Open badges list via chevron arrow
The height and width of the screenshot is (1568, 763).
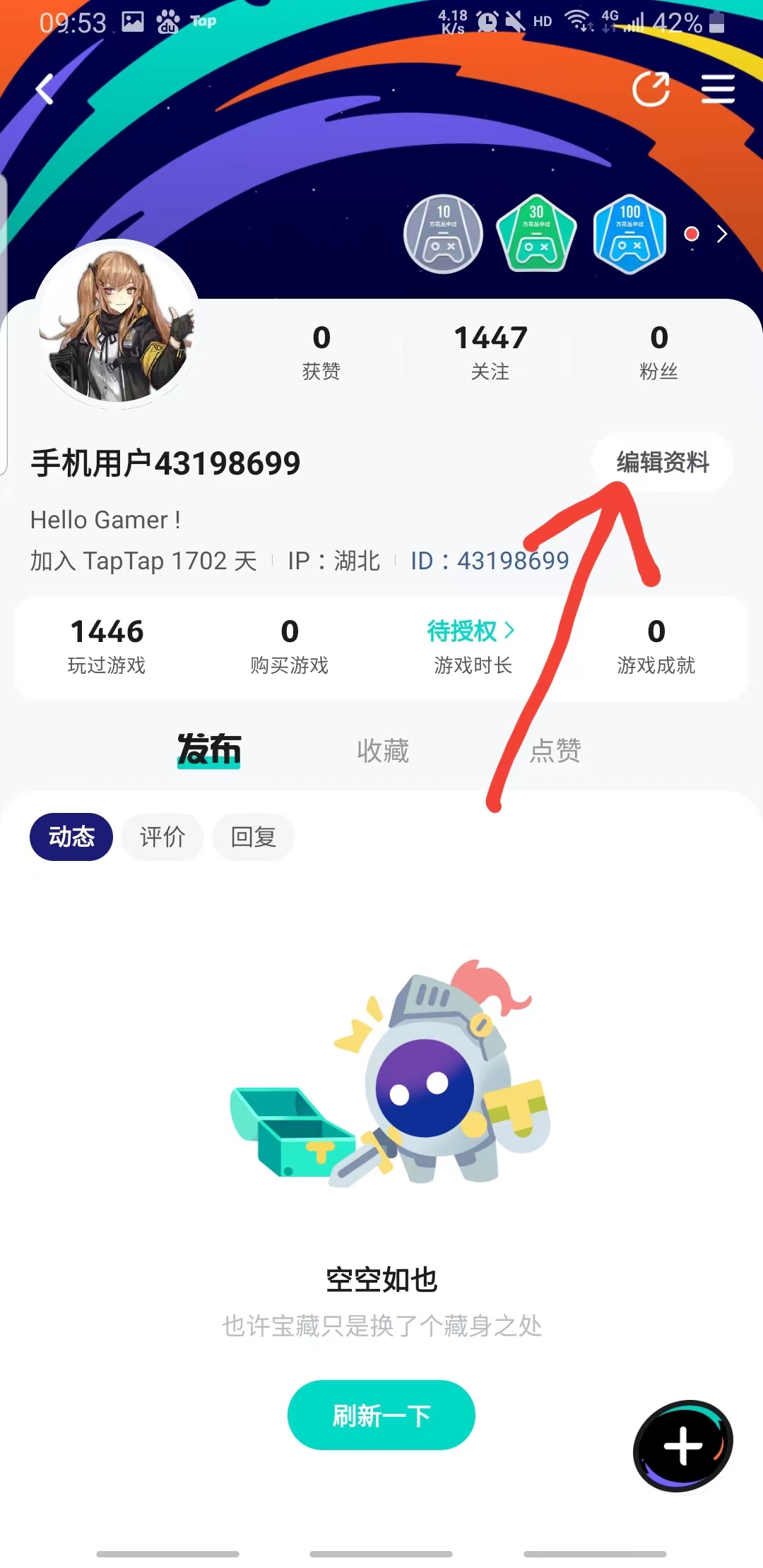coord(721,234)
